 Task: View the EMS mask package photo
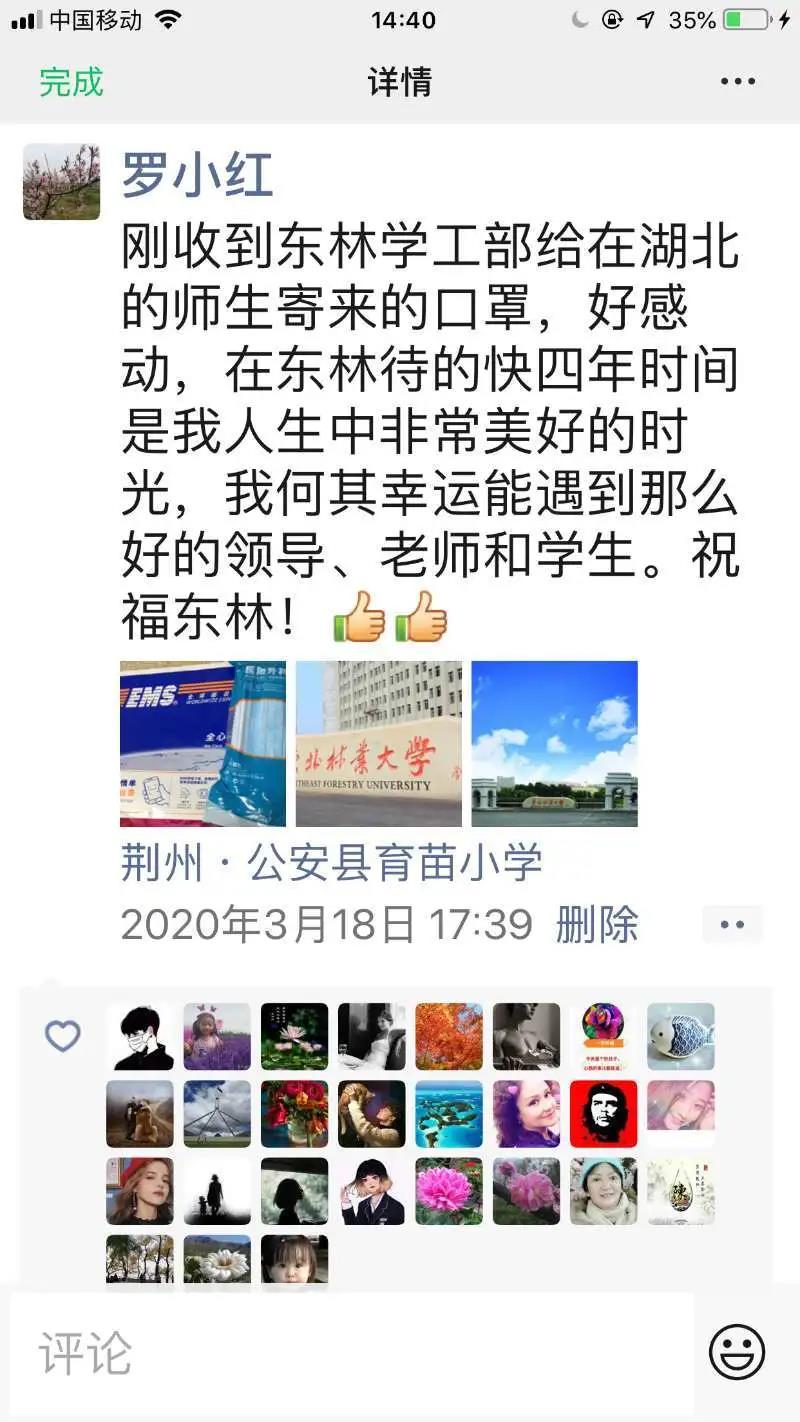point(203,743)
